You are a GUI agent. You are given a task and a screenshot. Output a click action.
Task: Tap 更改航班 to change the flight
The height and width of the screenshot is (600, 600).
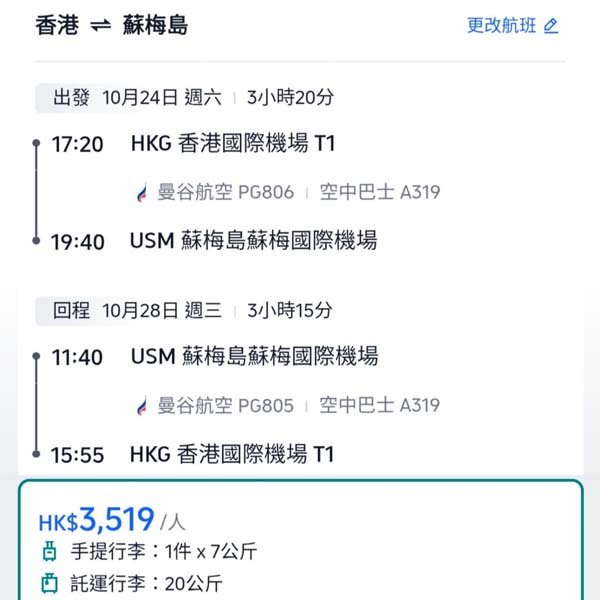[x=511, y=26]
